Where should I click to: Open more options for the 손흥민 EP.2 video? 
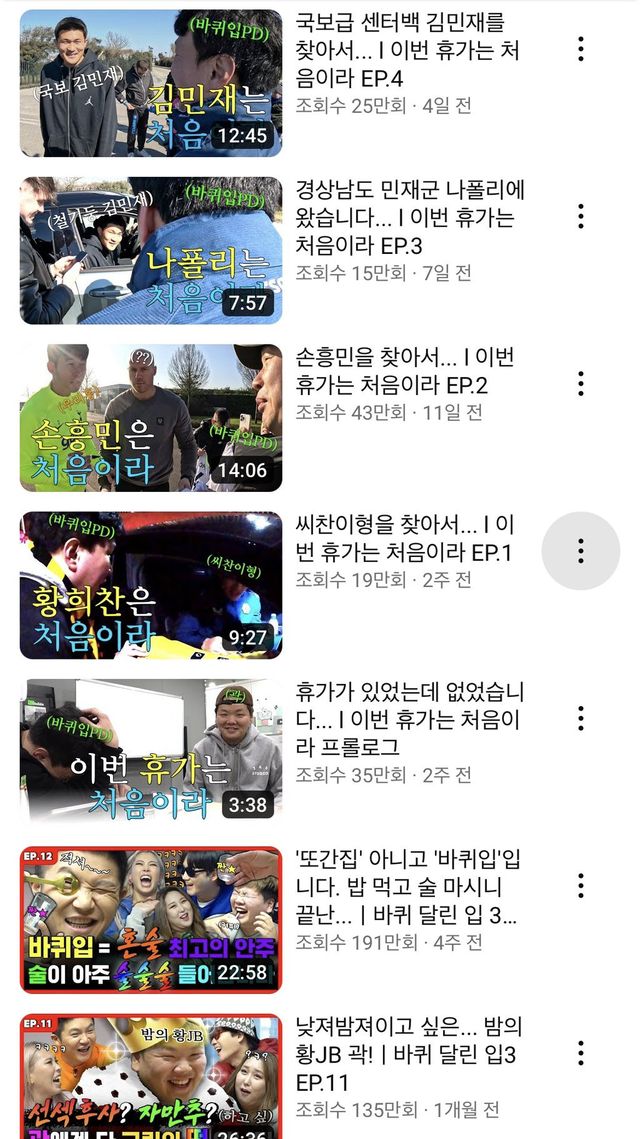click(580, 383)
